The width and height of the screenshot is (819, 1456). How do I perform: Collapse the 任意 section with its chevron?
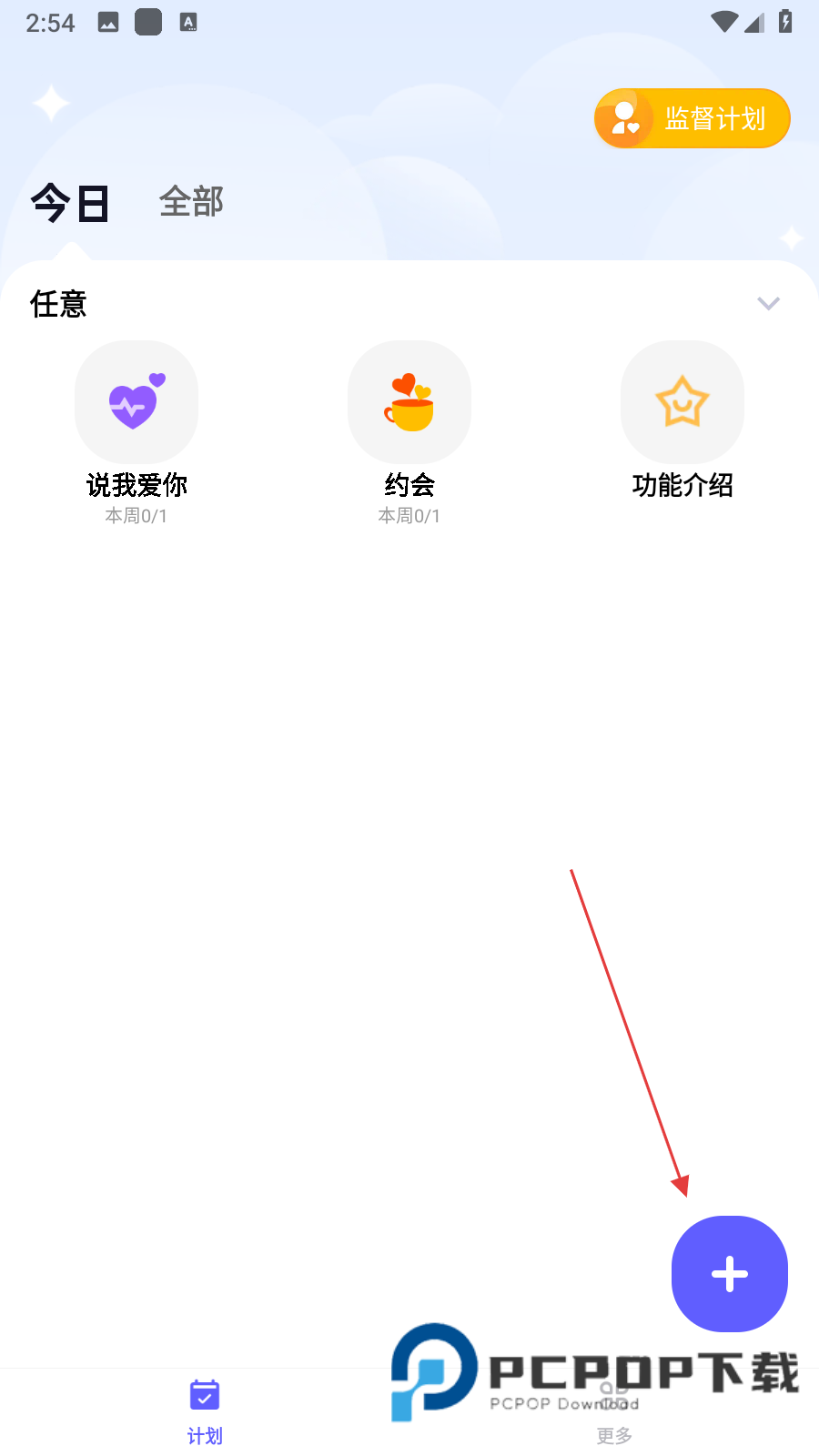click(x=768, y=304)
